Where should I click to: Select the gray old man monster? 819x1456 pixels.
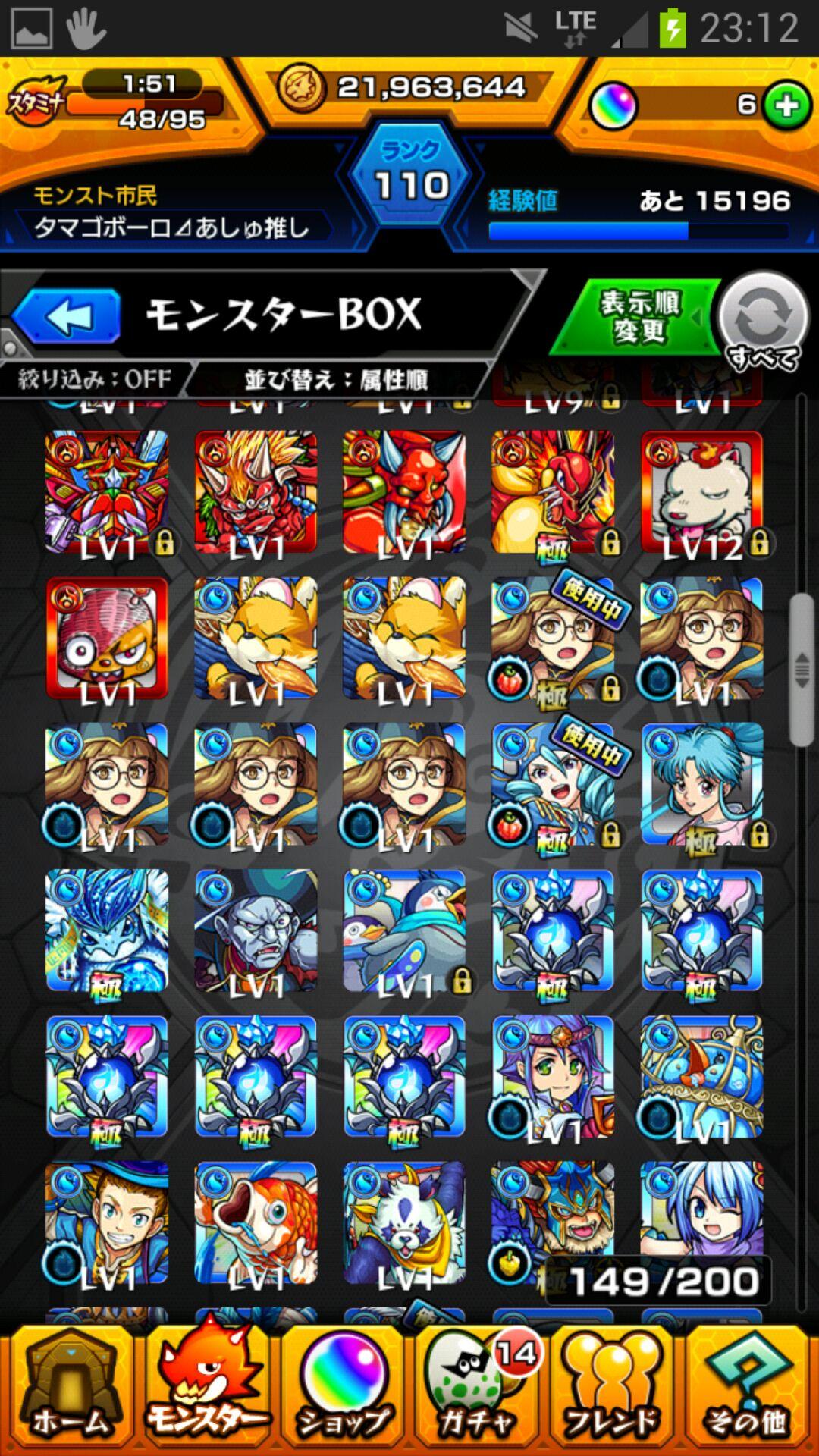pos(256,931)
